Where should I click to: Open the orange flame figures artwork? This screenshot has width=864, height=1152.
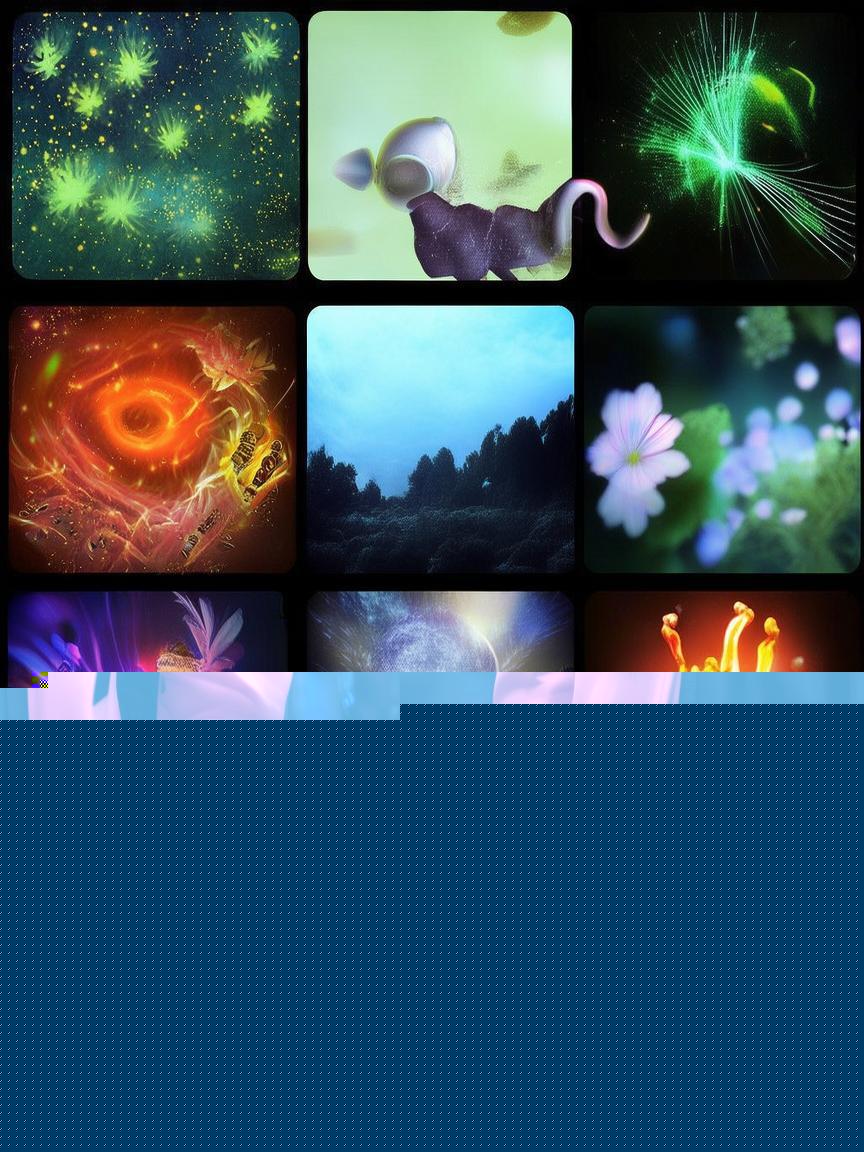pos(722,632)
